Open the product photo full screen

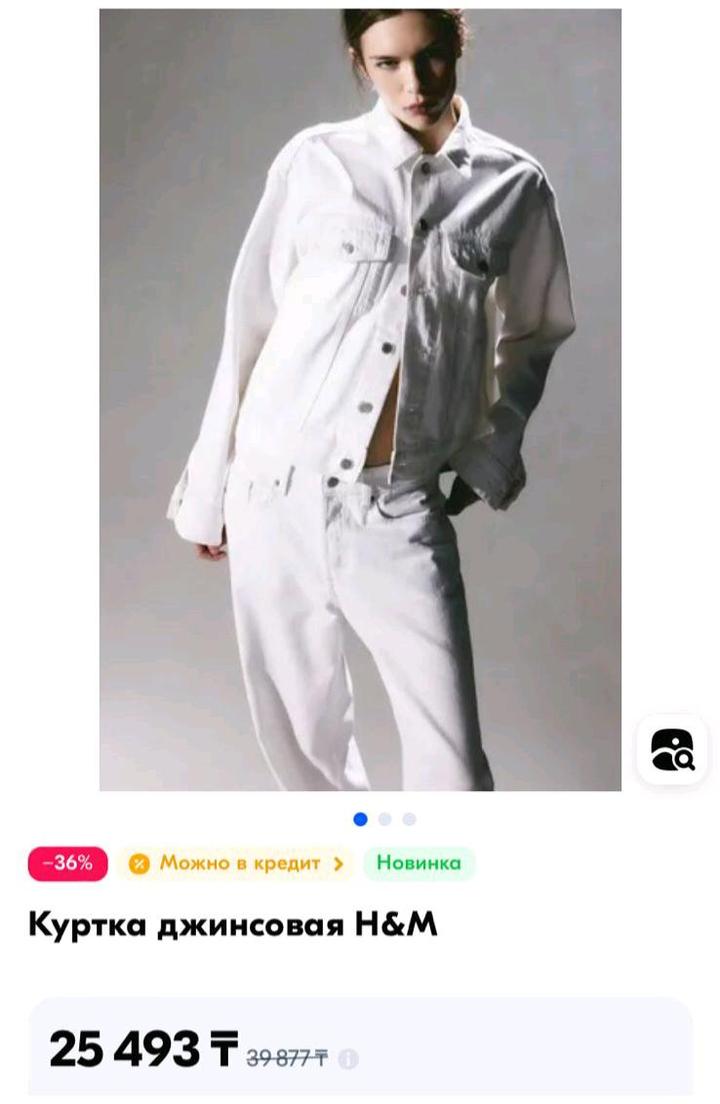pyautogui.click(x=360, y=400)
